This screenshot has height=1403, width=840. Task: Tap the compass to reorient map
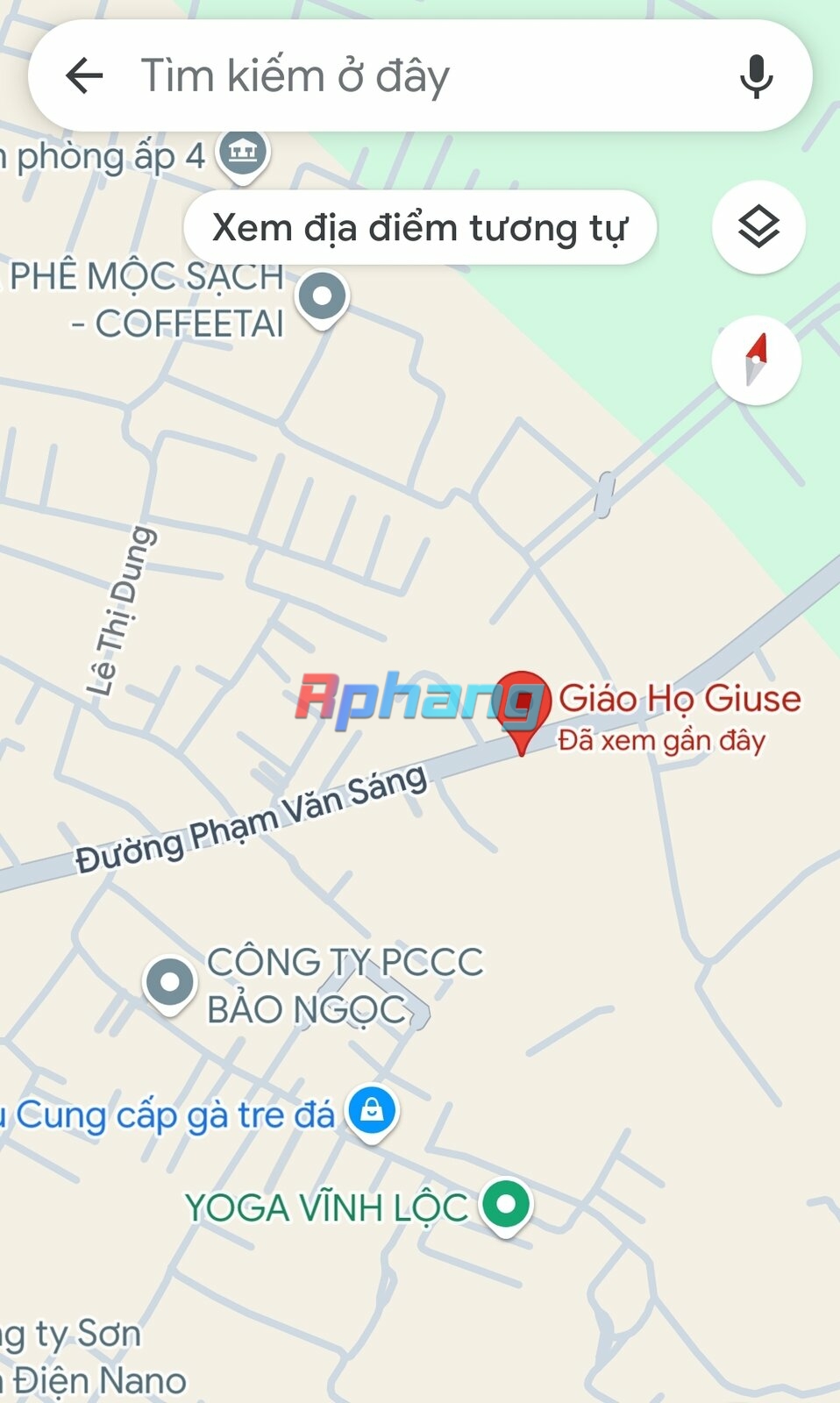[757, 360]
